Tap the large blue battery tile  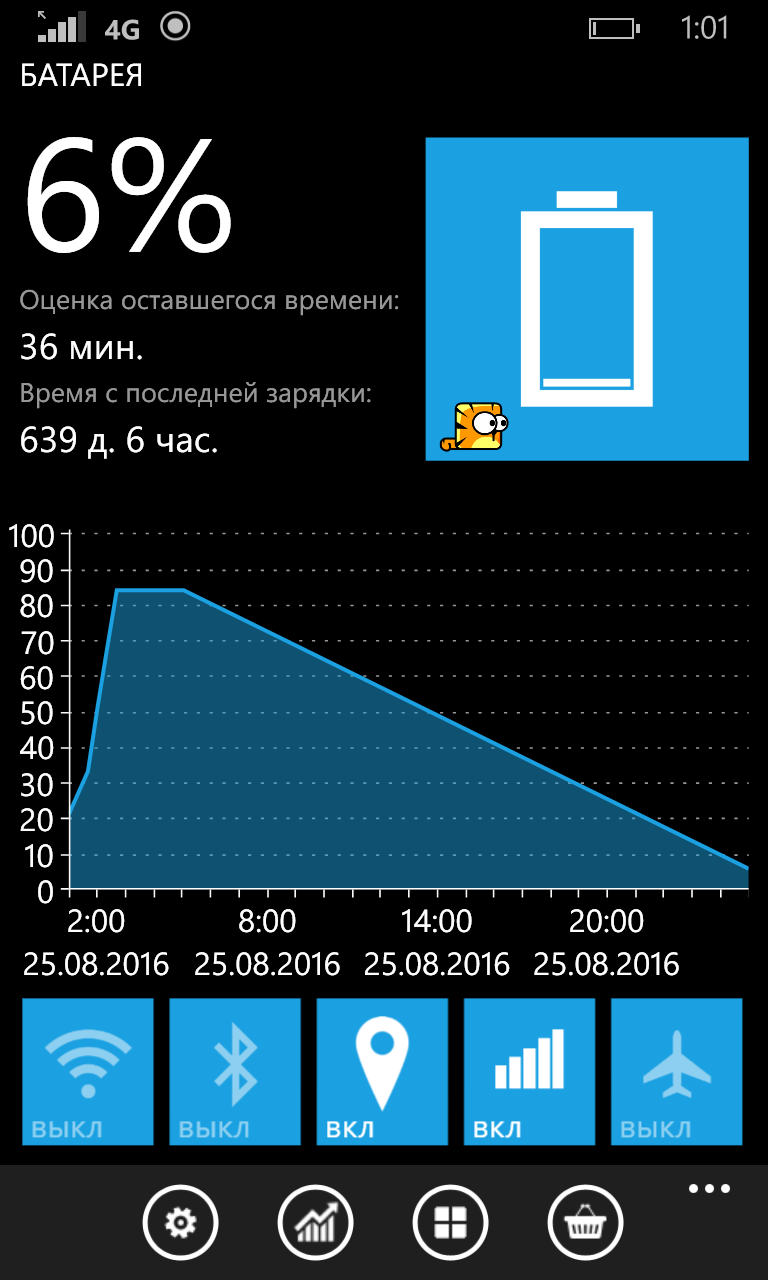[x=587, y=299]
